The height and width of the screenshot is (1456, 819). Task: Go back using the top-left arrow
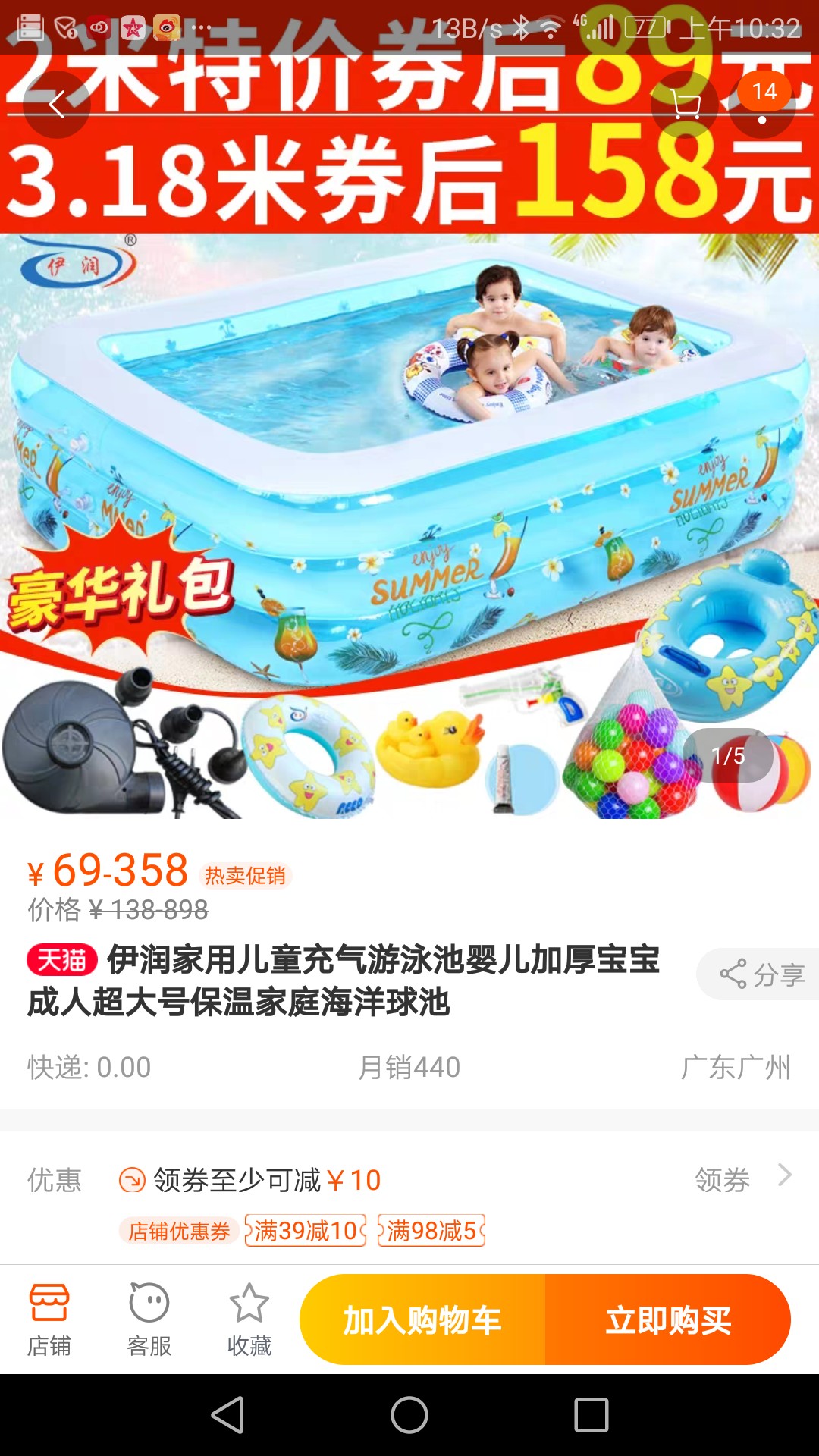(x=57, y=105)
